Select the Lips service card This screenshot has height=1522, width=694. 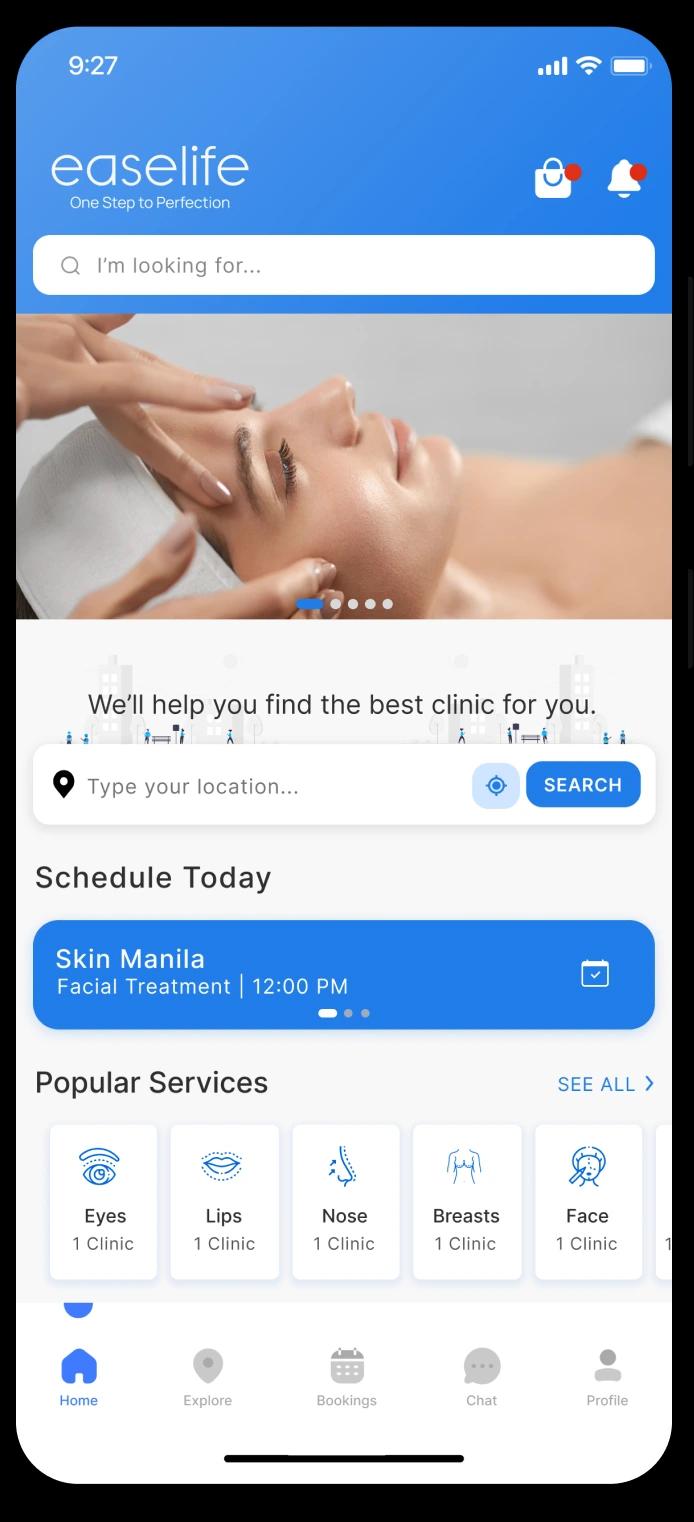pyautogui.click(x=224, y=1202)
